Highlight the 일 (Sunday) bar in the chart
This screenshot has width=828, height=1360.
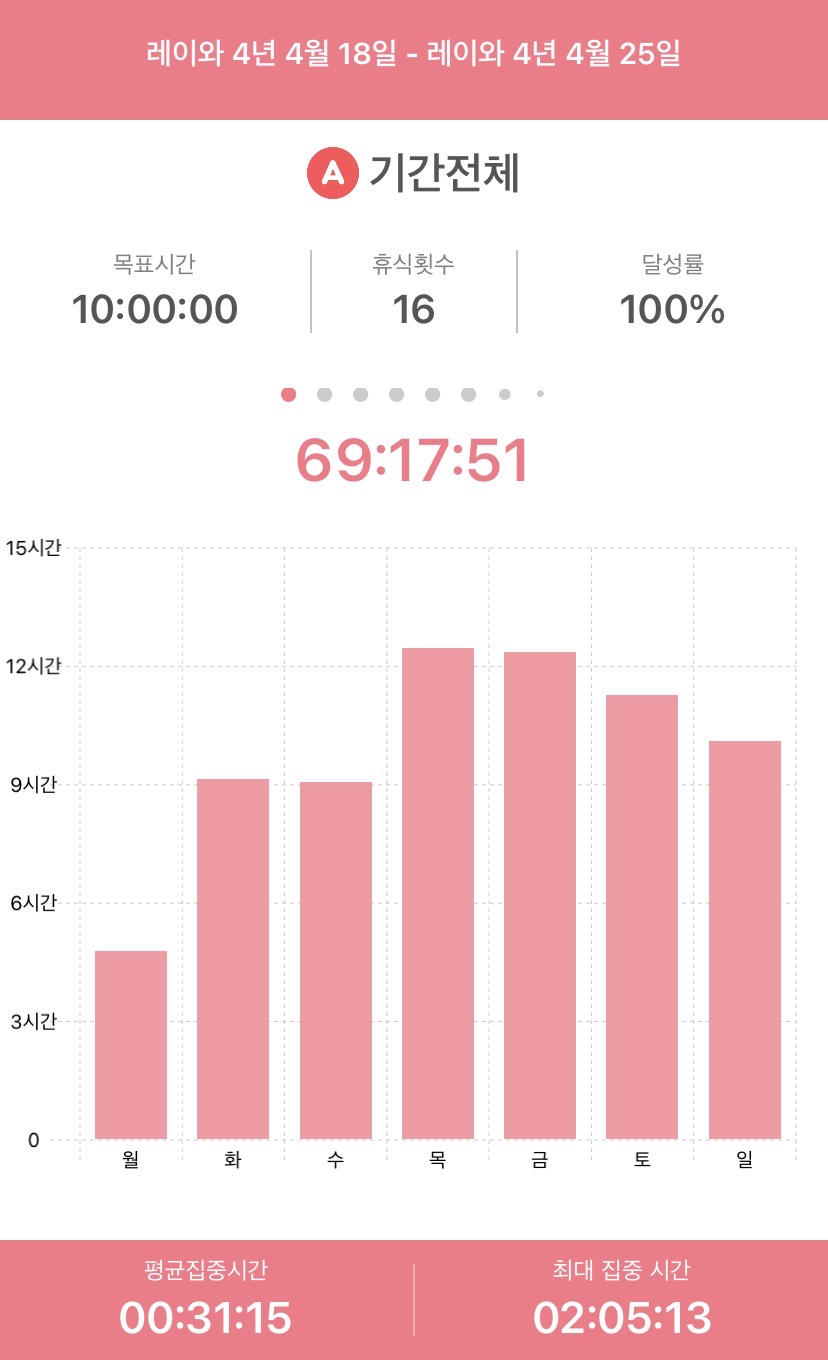(x=745, y=940)
